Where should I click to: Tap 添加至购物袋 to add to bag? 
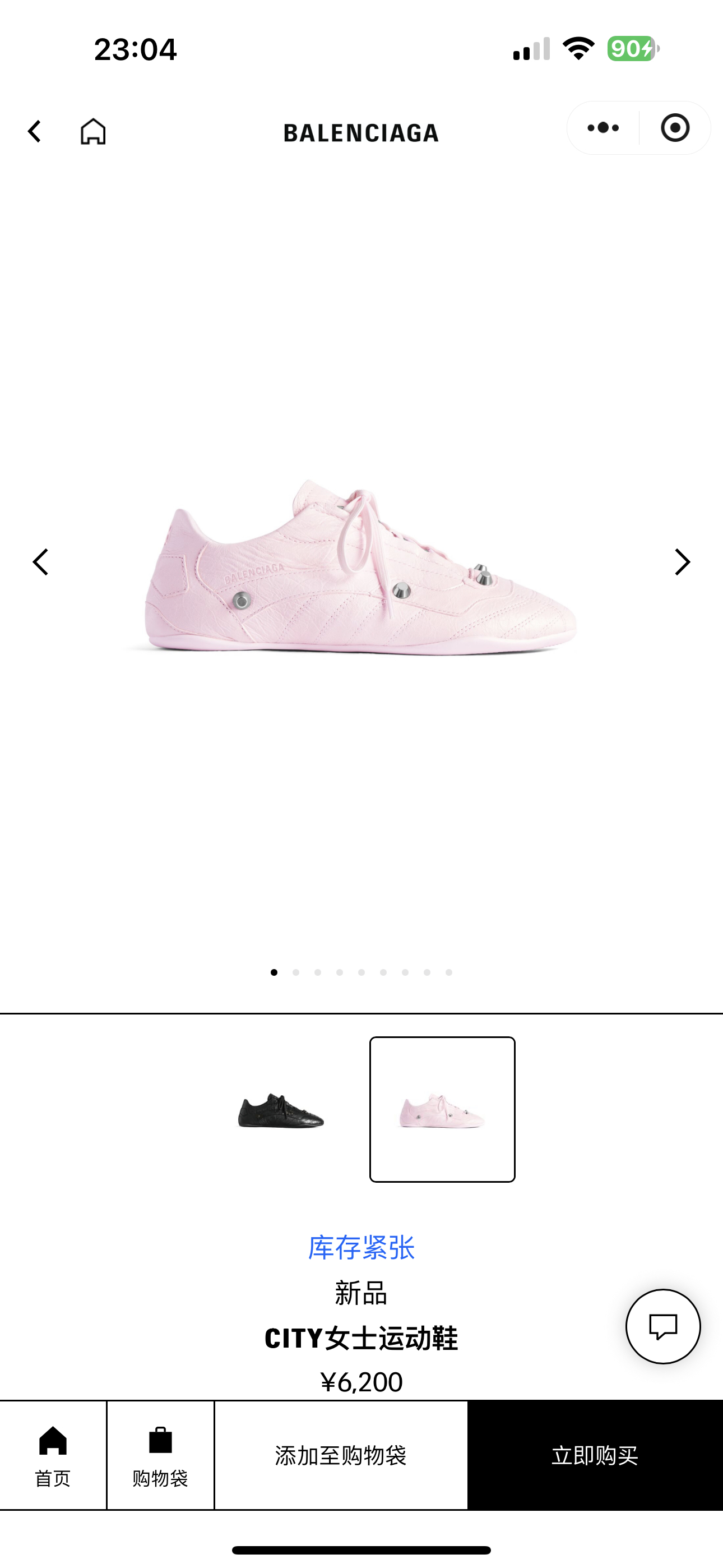[x=341, y=1455]
